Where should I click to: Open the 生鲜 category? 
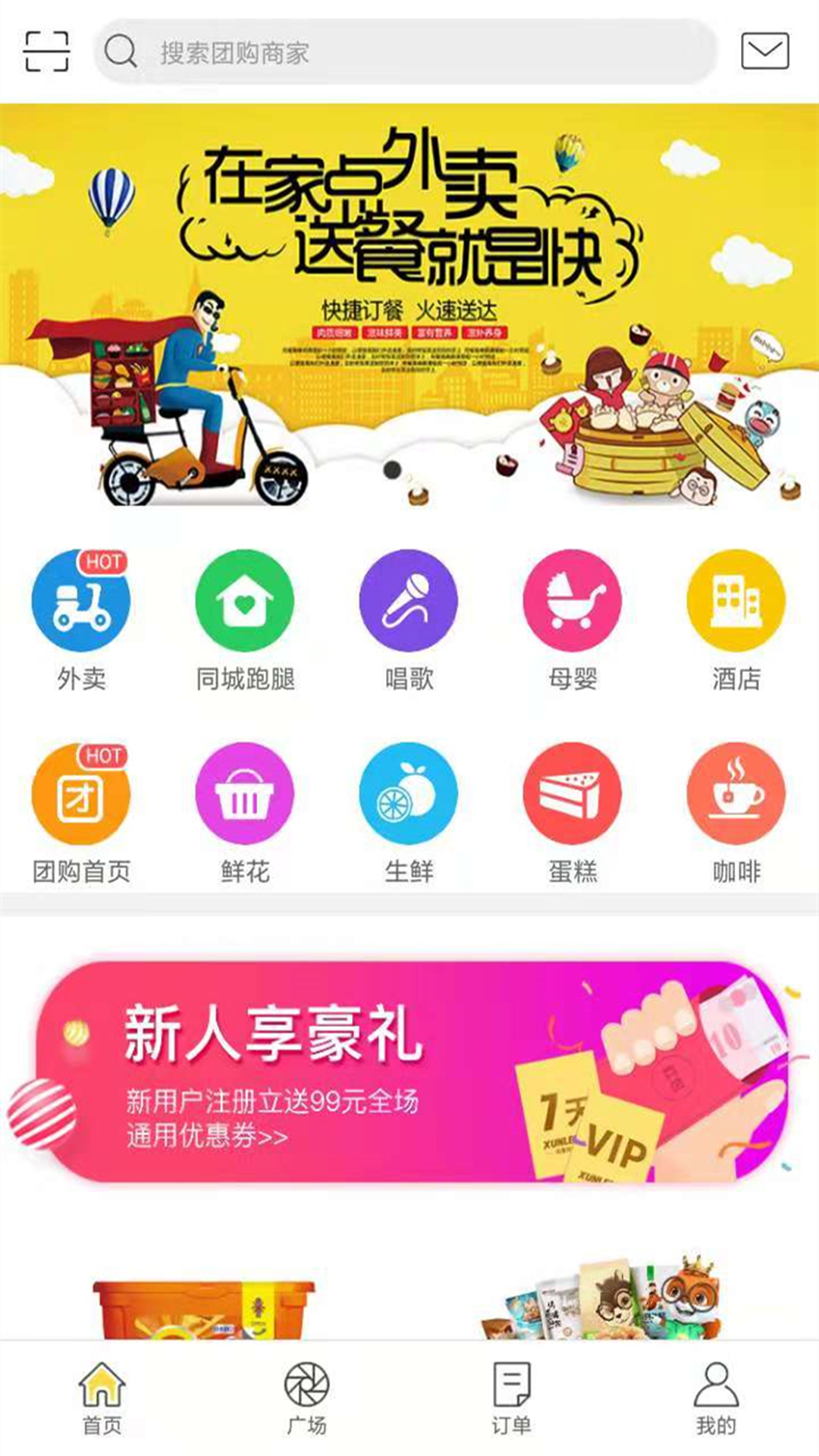pyautogui.click(x=409, y=813)
